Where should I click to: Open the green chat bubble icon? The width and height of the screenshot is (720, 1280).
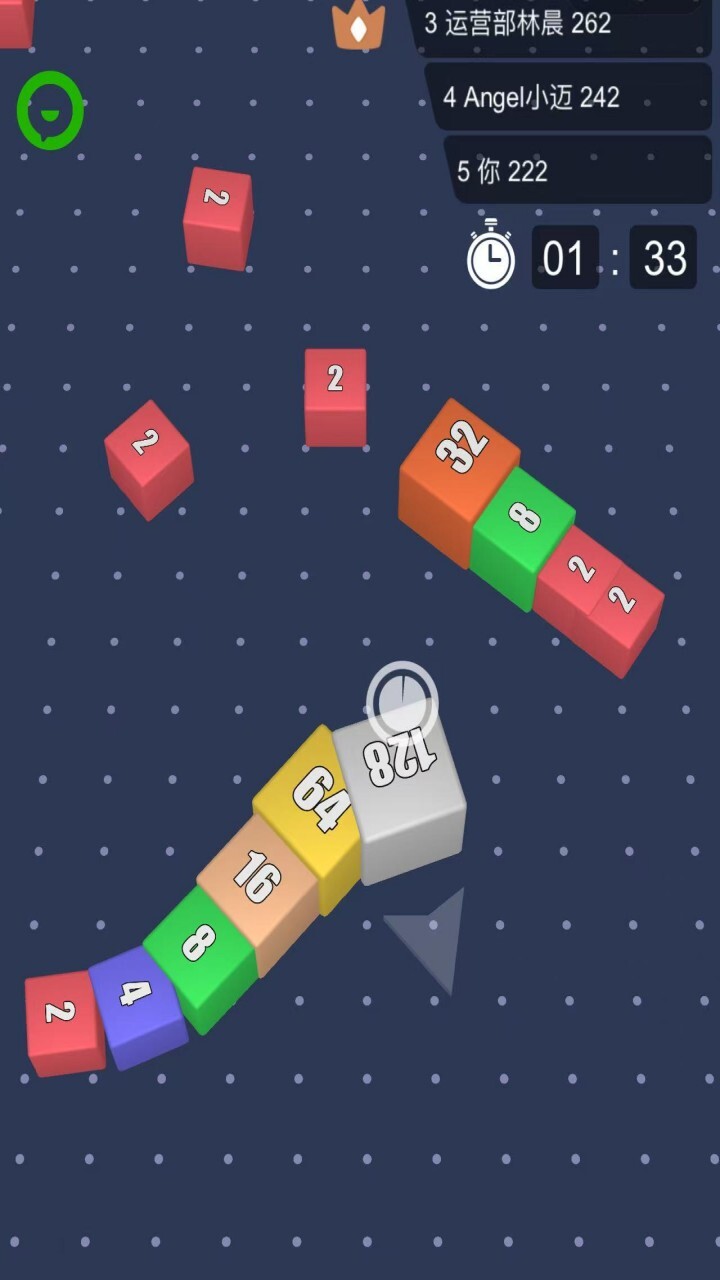tap(50, 110)
